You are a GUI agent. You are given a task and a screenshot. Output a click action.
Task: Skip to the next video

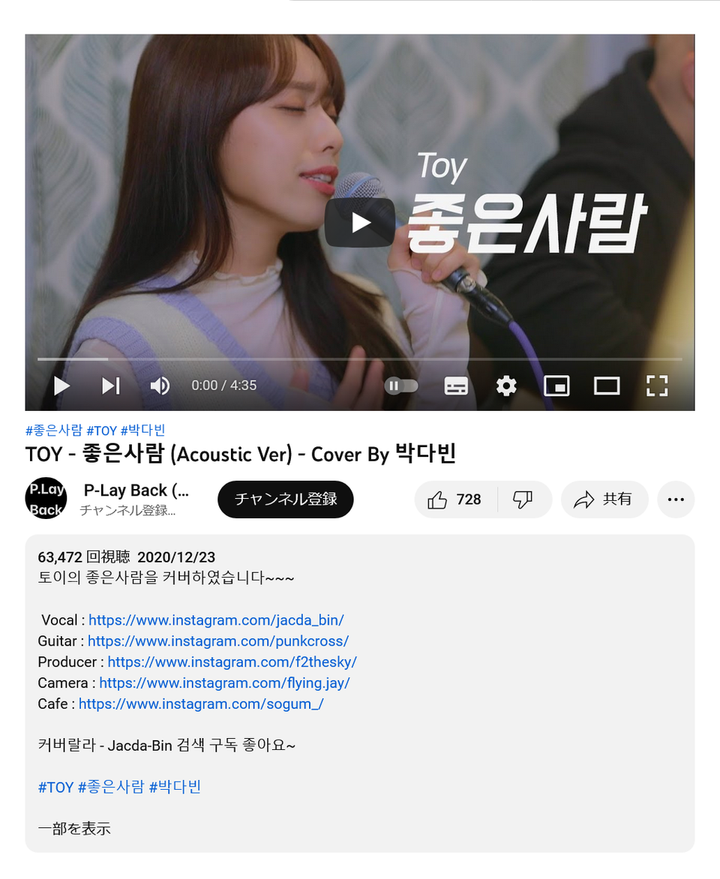click(x=111, y=386)
